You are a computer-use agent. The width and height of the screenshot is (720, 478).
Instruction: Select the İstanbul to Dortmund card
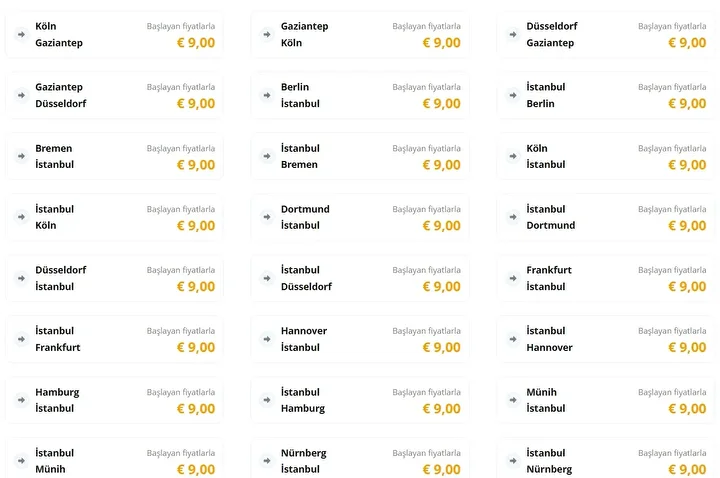[x=606, y=218]
